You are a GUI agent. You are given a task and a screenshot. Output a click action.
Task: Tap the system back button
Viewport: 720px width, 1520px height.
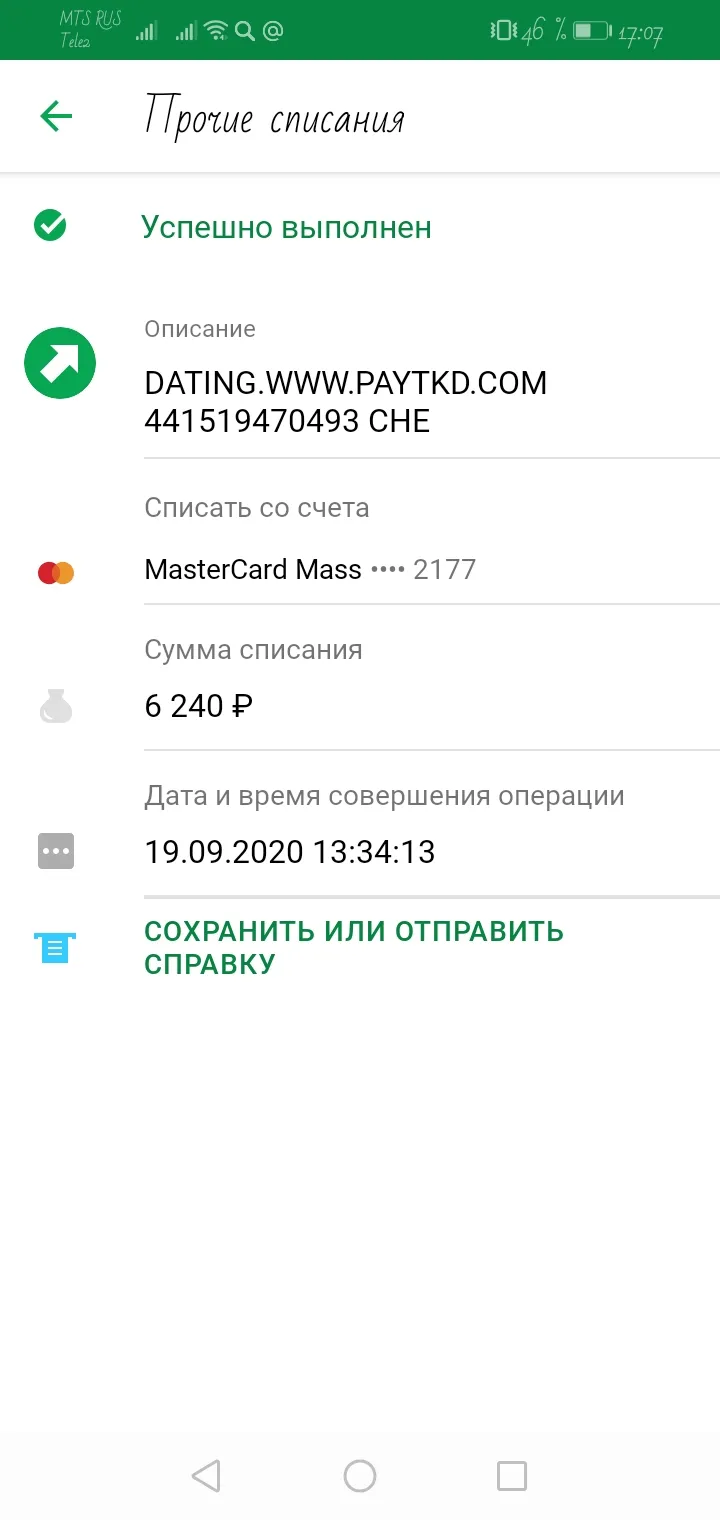(x=205, y=1475)
